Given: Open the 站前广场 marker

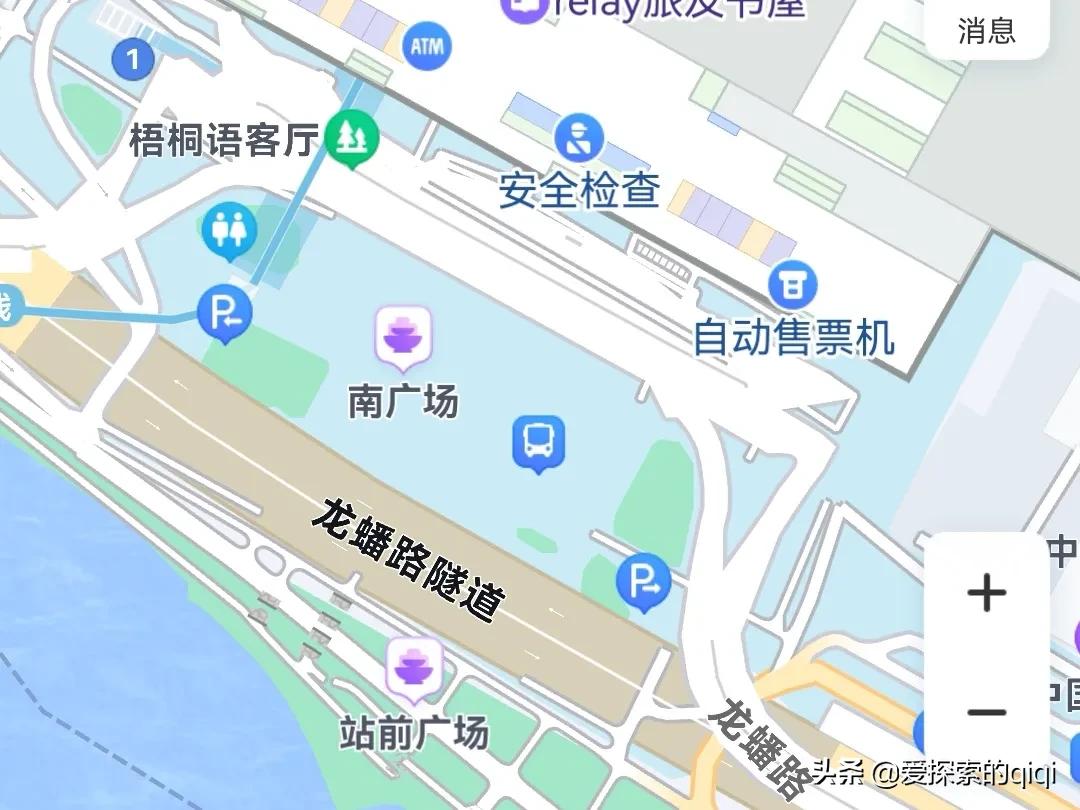Looking at the screenshot, I should coord(413,666).
